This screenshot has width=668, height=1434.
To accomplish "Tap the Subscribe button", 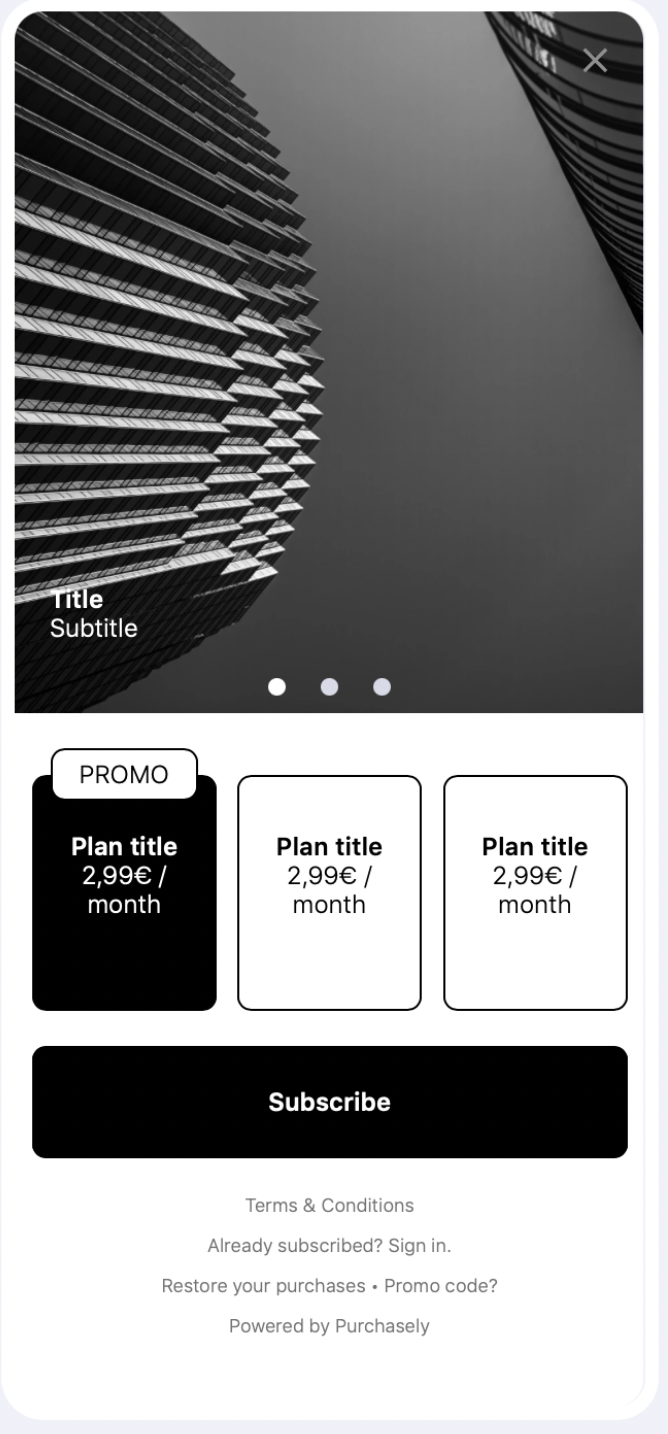I will pos(329,1102).
